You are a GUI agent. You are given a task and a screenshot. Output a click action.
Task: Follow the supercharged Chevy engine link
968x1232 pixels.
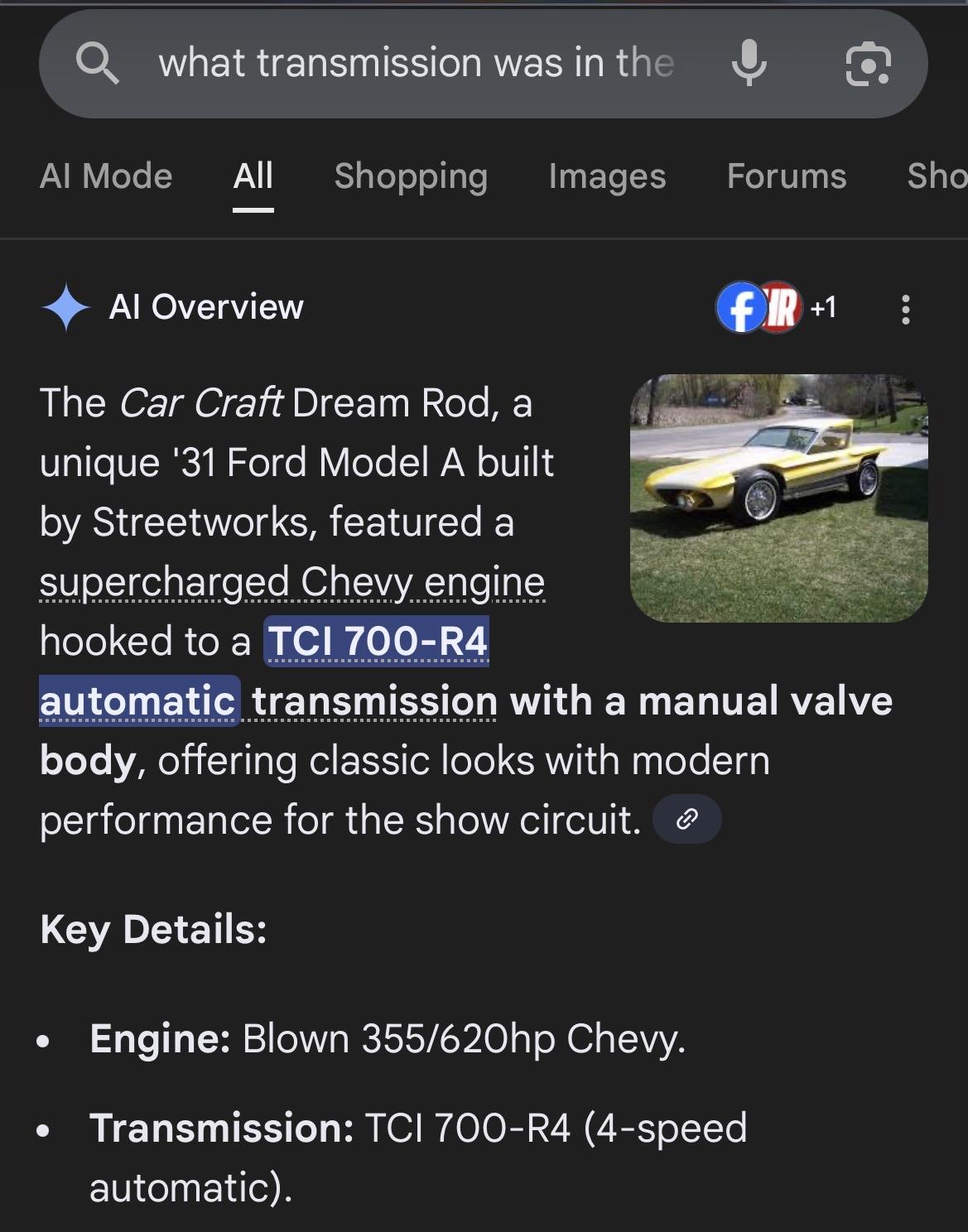point(291,582)
